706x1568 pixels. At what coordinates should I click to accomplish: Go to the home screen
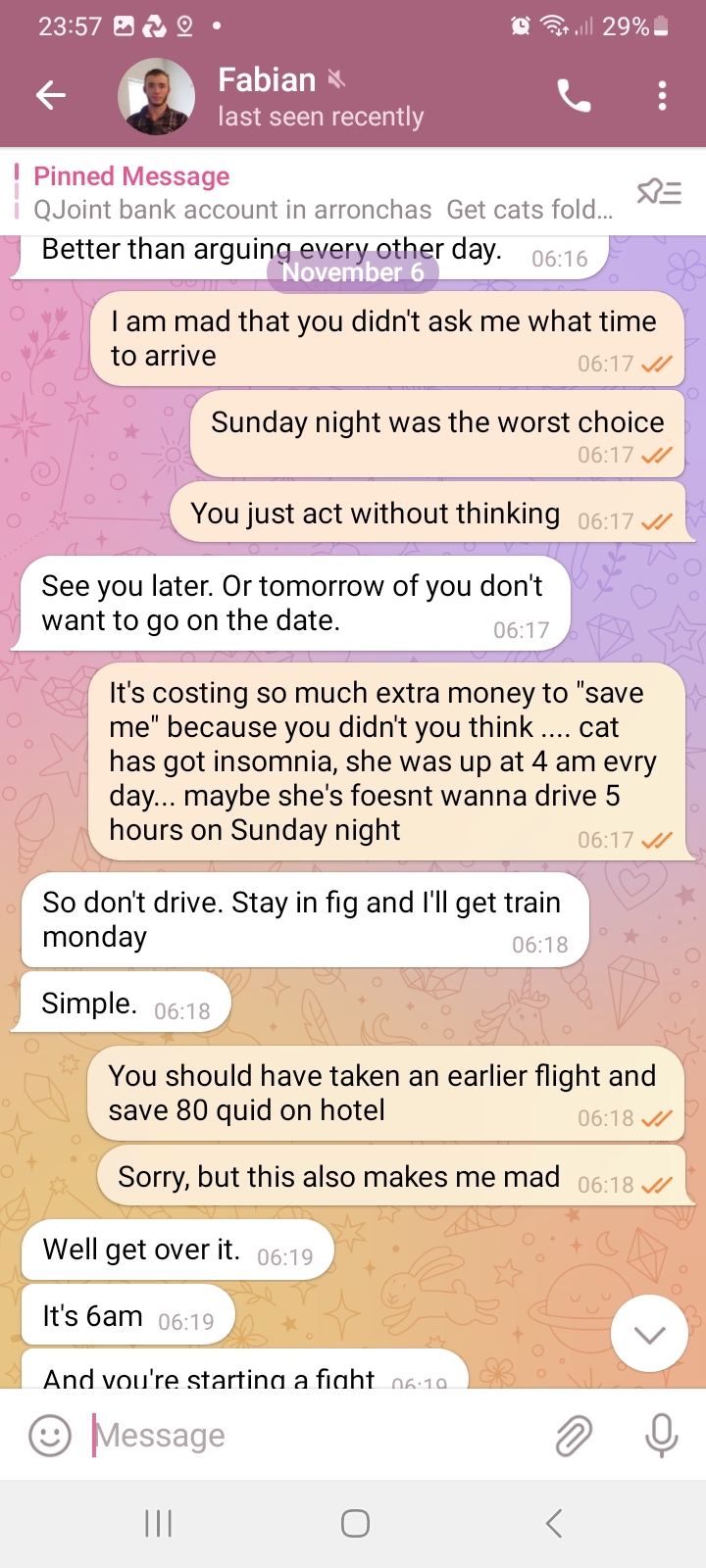(x=355, y=1523)
